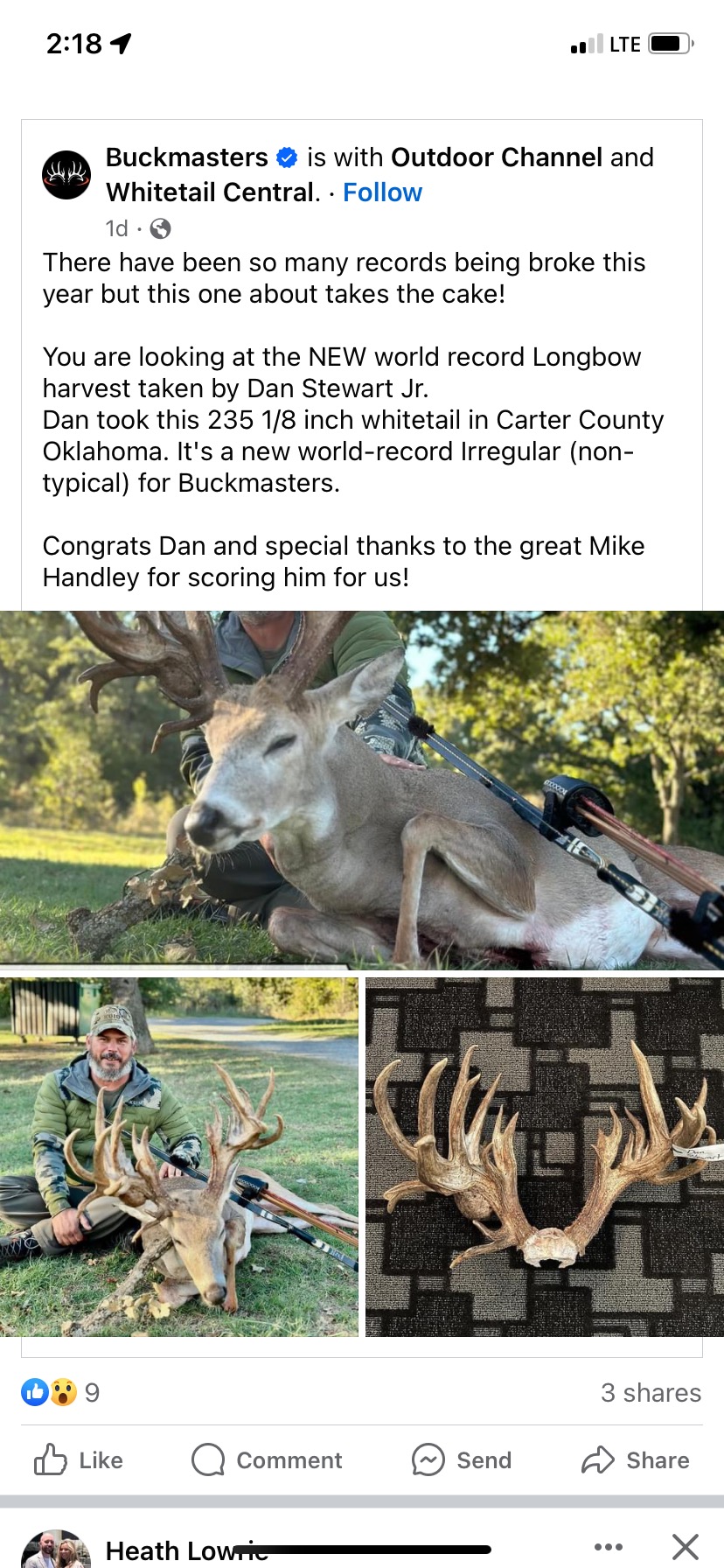Send the post via Messenger
724x1568 pixels.
click(462, 1460)
